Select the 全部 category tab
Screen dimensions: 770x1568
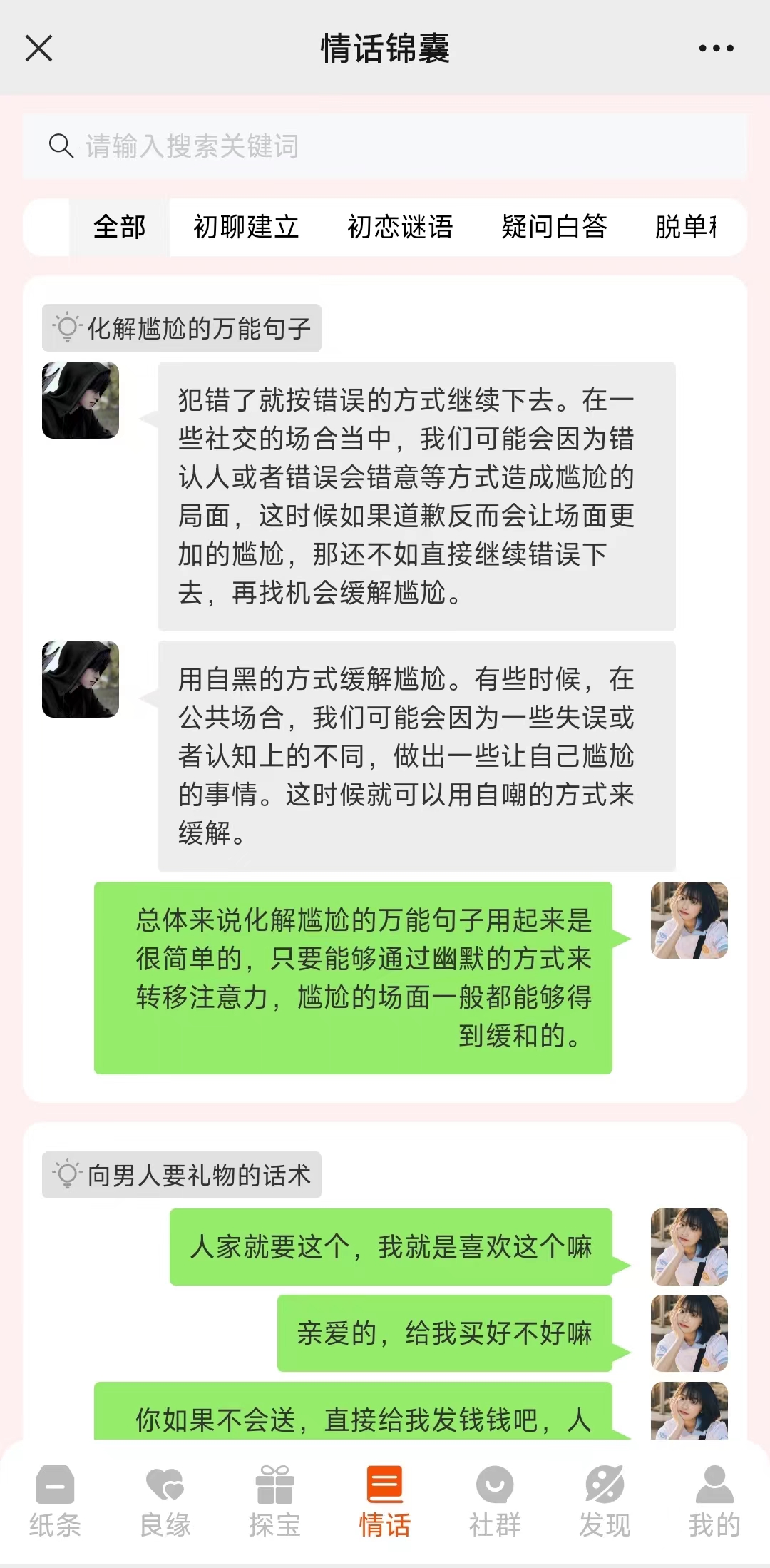click(x=120, y=227)
